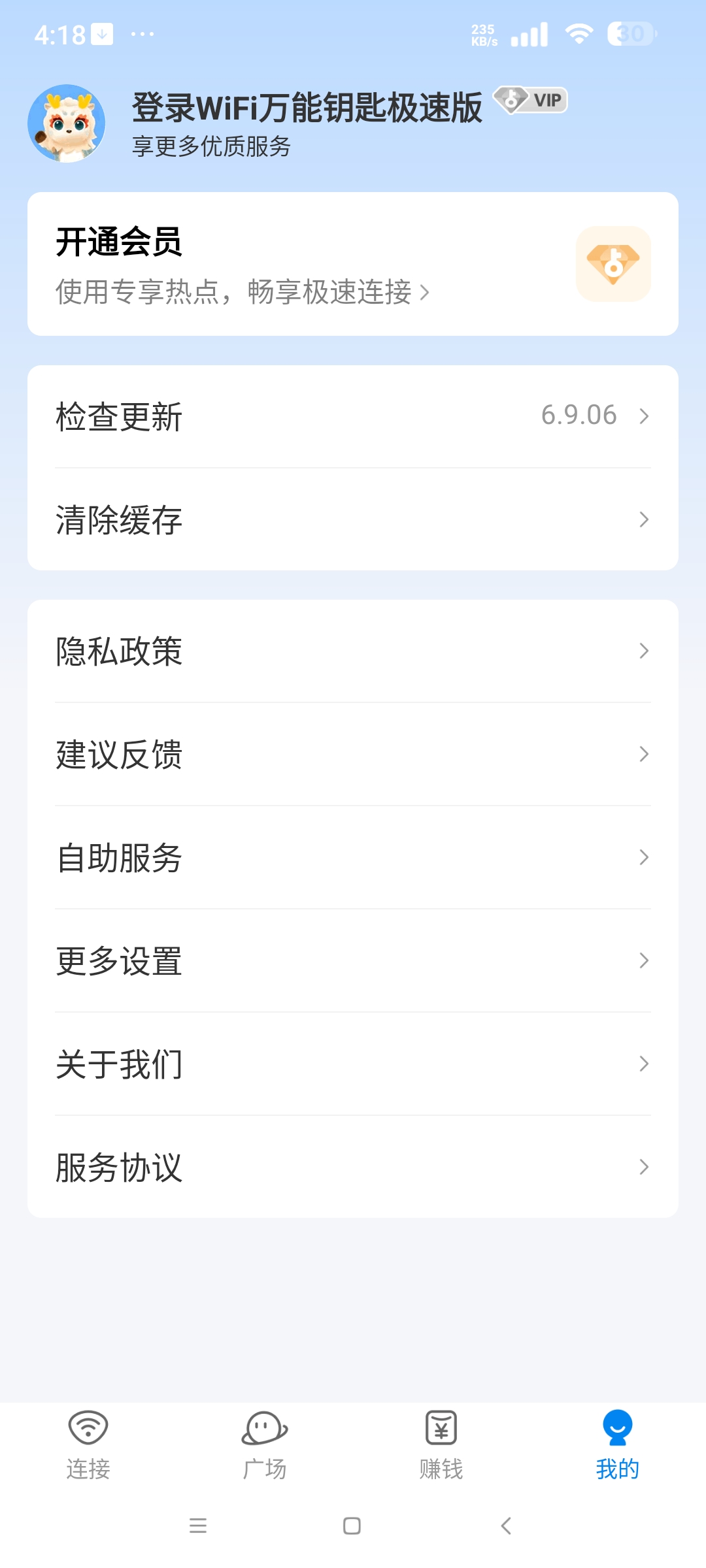Expand 更多设置 settings section
Viewport: 706px width, 1568px height.
tap(353, 960)
